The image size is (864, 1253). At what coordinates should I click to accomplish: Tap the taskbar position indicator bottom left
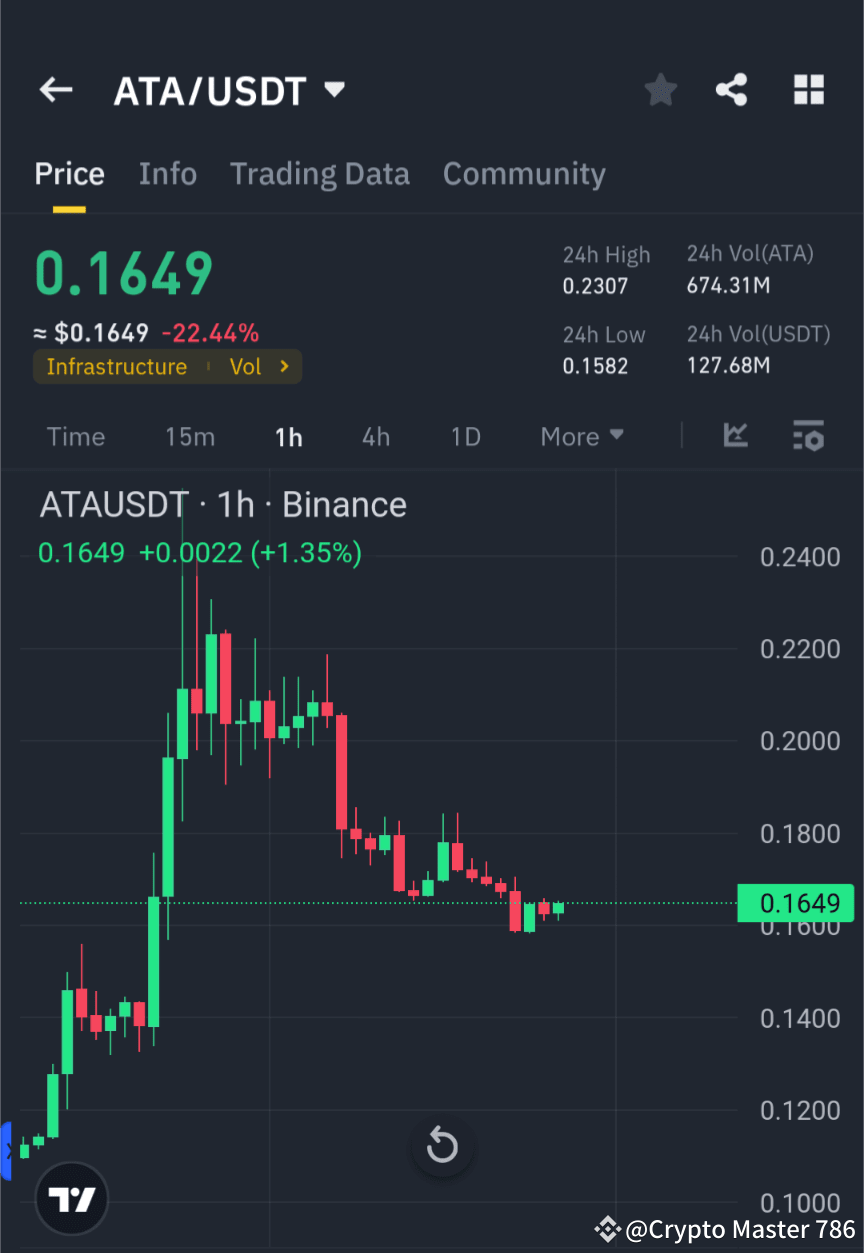[x=8, y=1152]
